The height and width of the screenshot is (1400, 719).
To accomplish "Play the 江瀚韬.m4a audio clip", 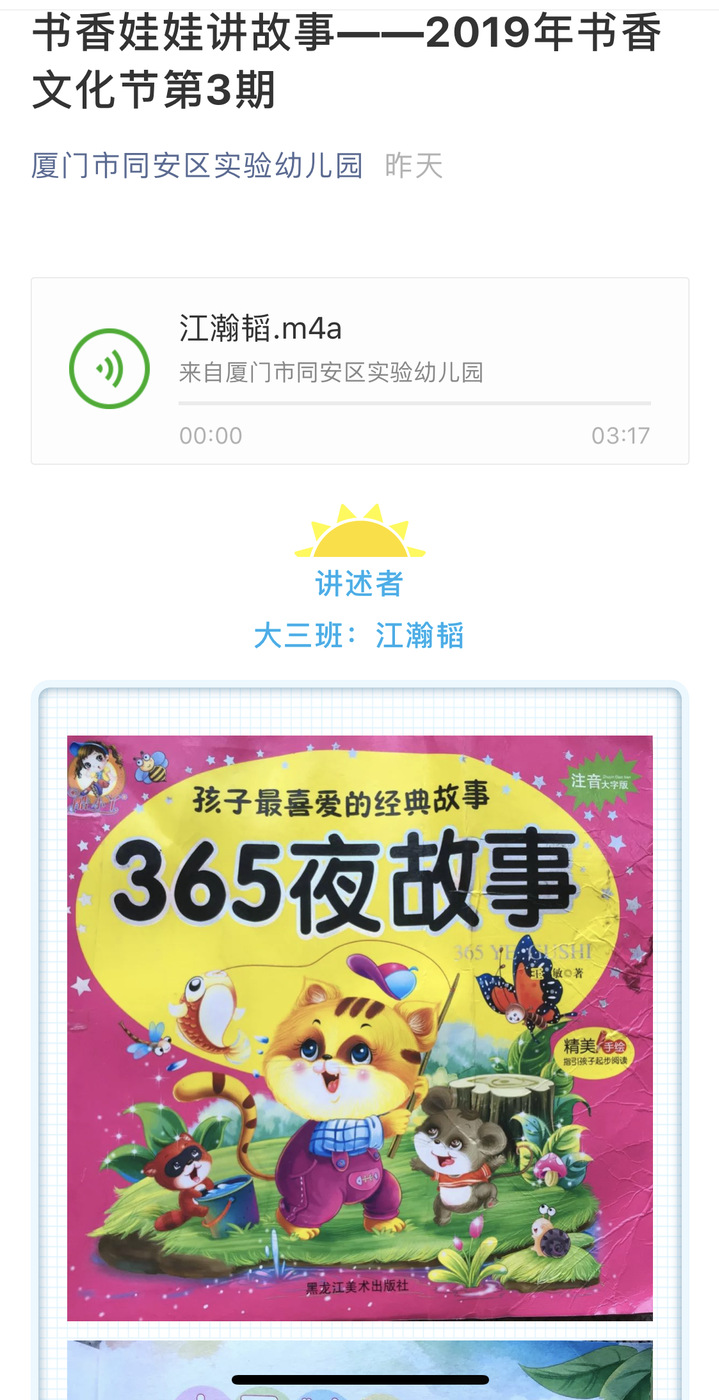I will click(109, 369).
